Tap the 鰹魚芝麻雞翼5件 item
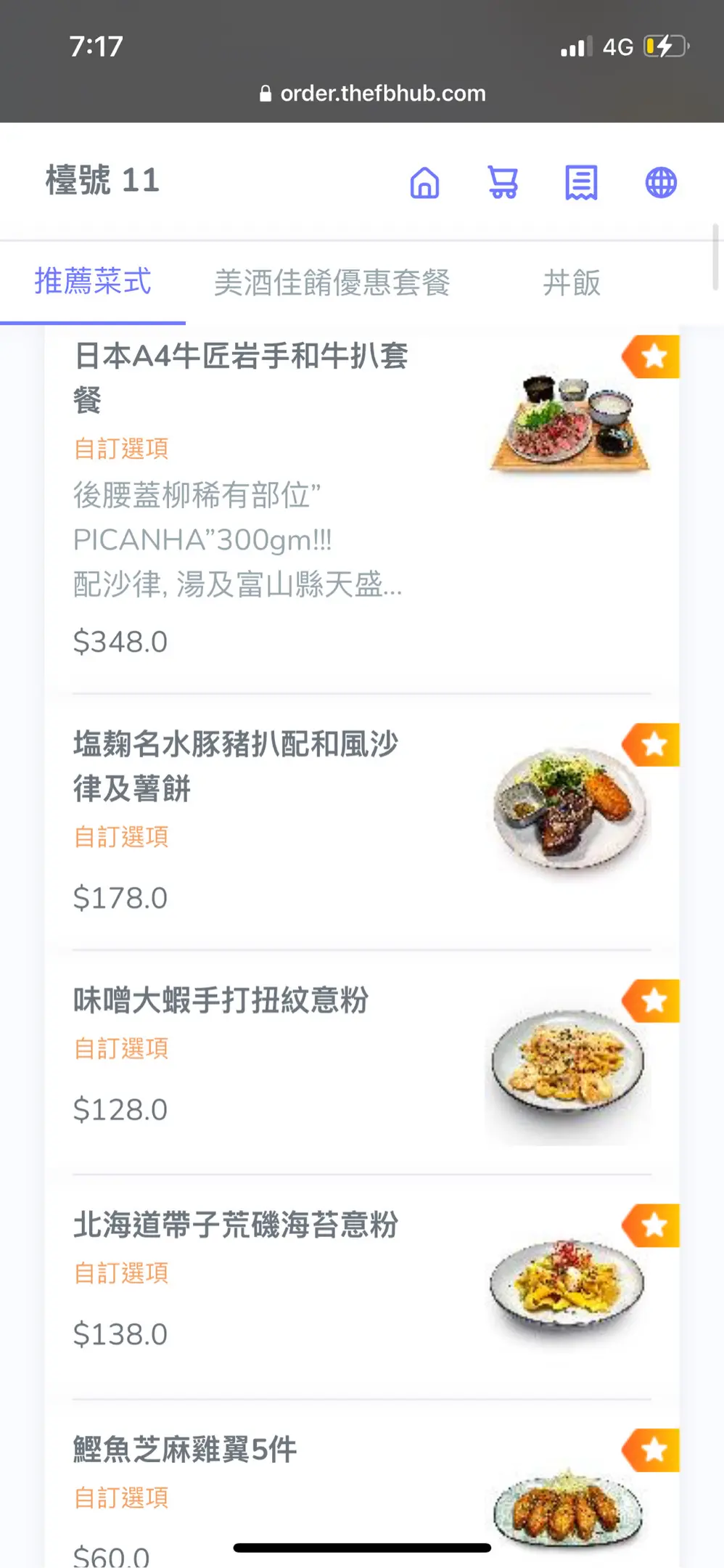724x1568 pixels. (x=185, y=1450)
